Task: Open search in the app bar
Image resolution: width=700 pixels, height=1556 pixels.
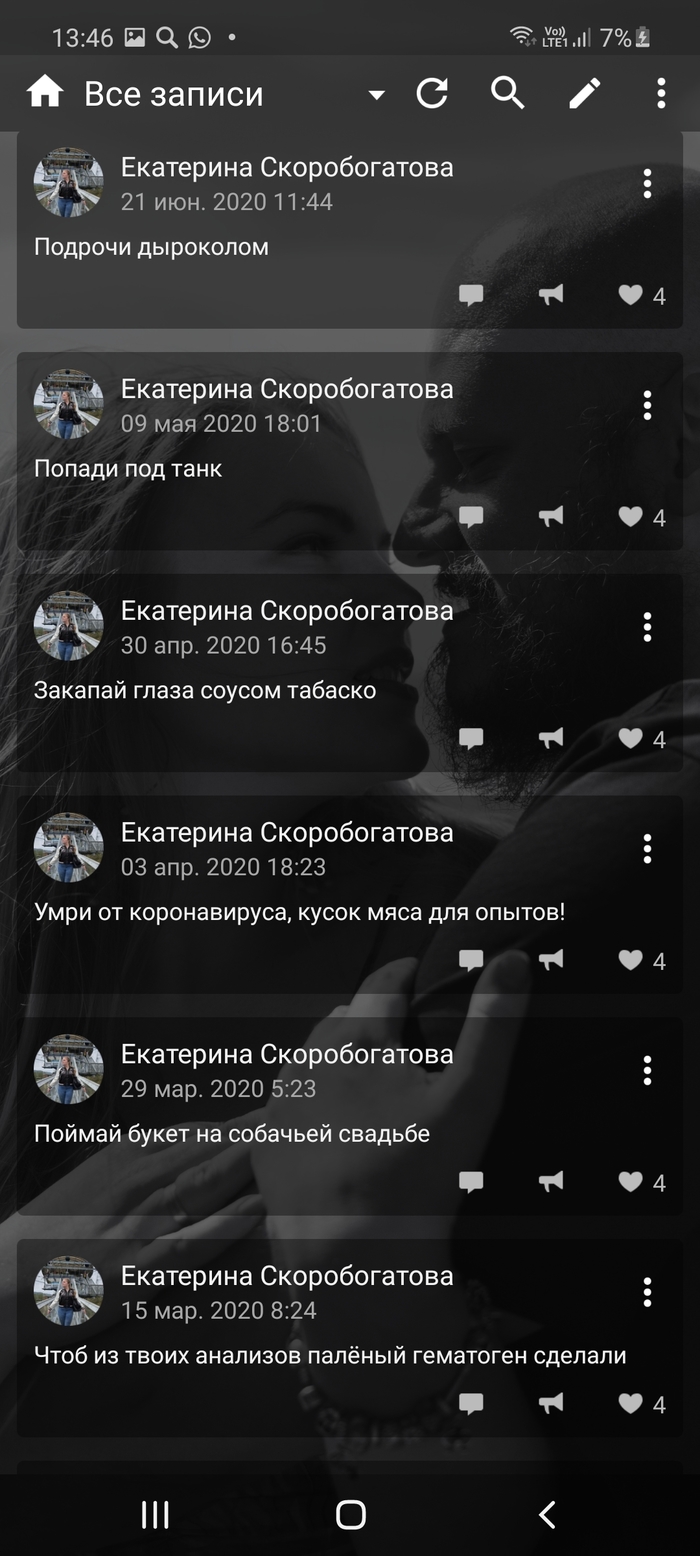Action: pos(508,93)
